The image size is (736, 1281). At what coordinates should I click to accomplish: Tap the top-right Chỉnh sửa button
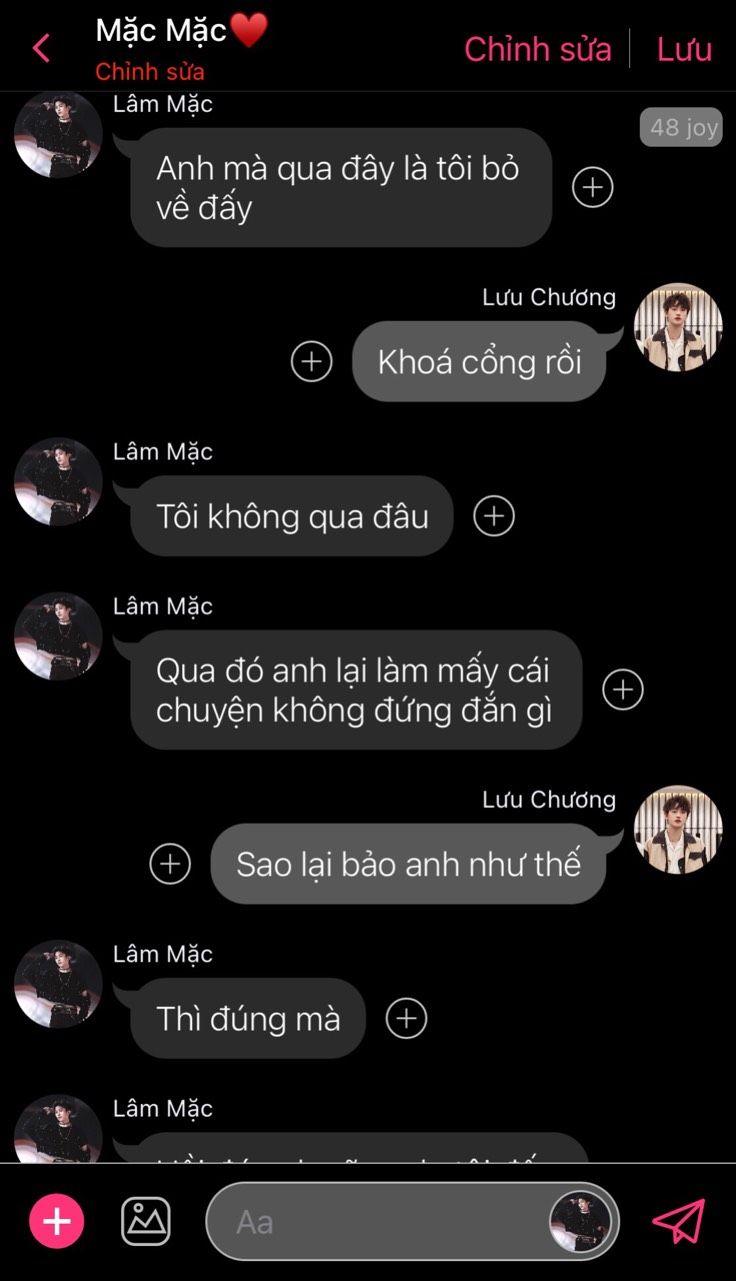(x=537, y=49)
